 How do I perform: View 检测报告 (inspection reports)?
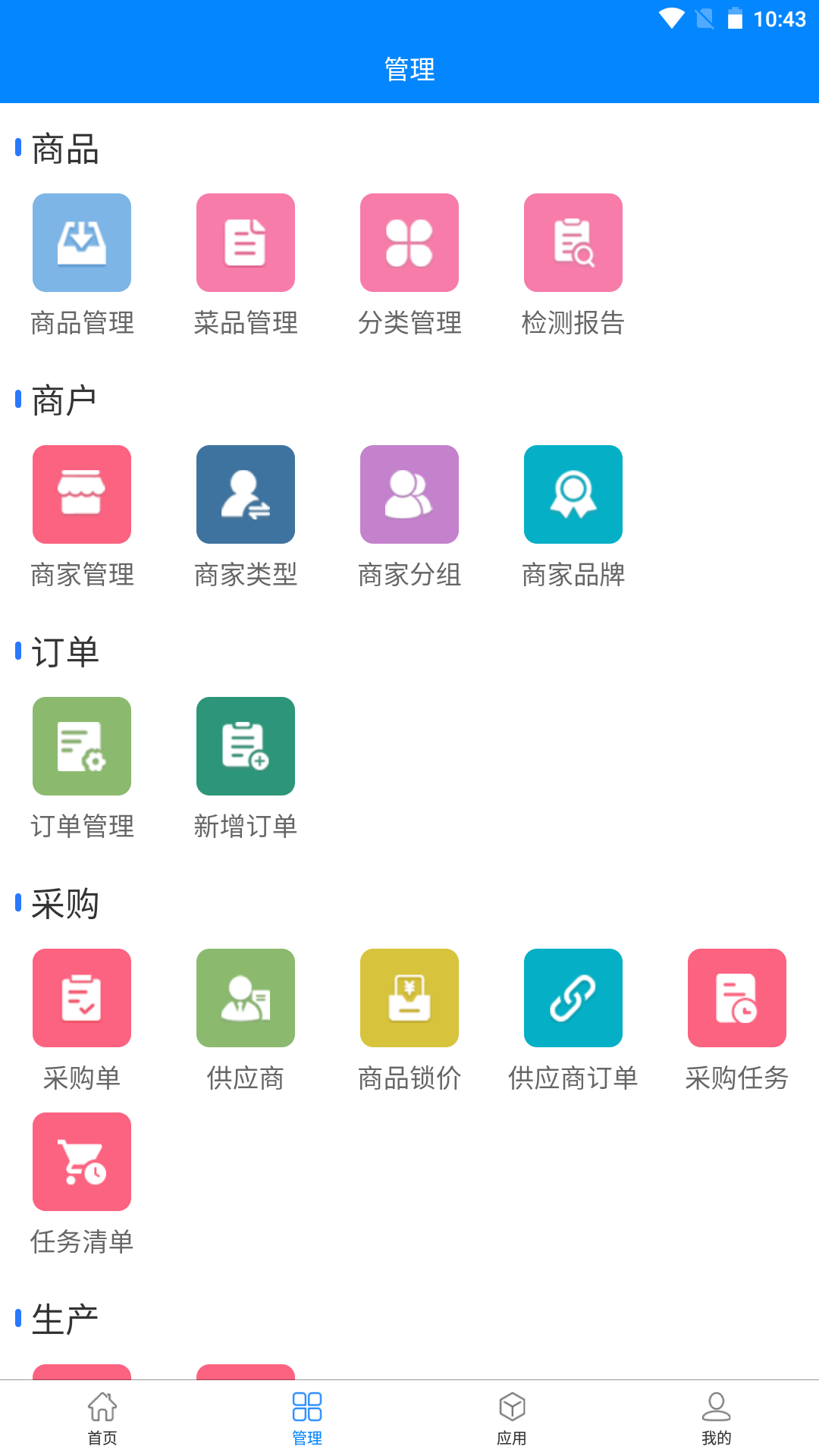point(573,243)
